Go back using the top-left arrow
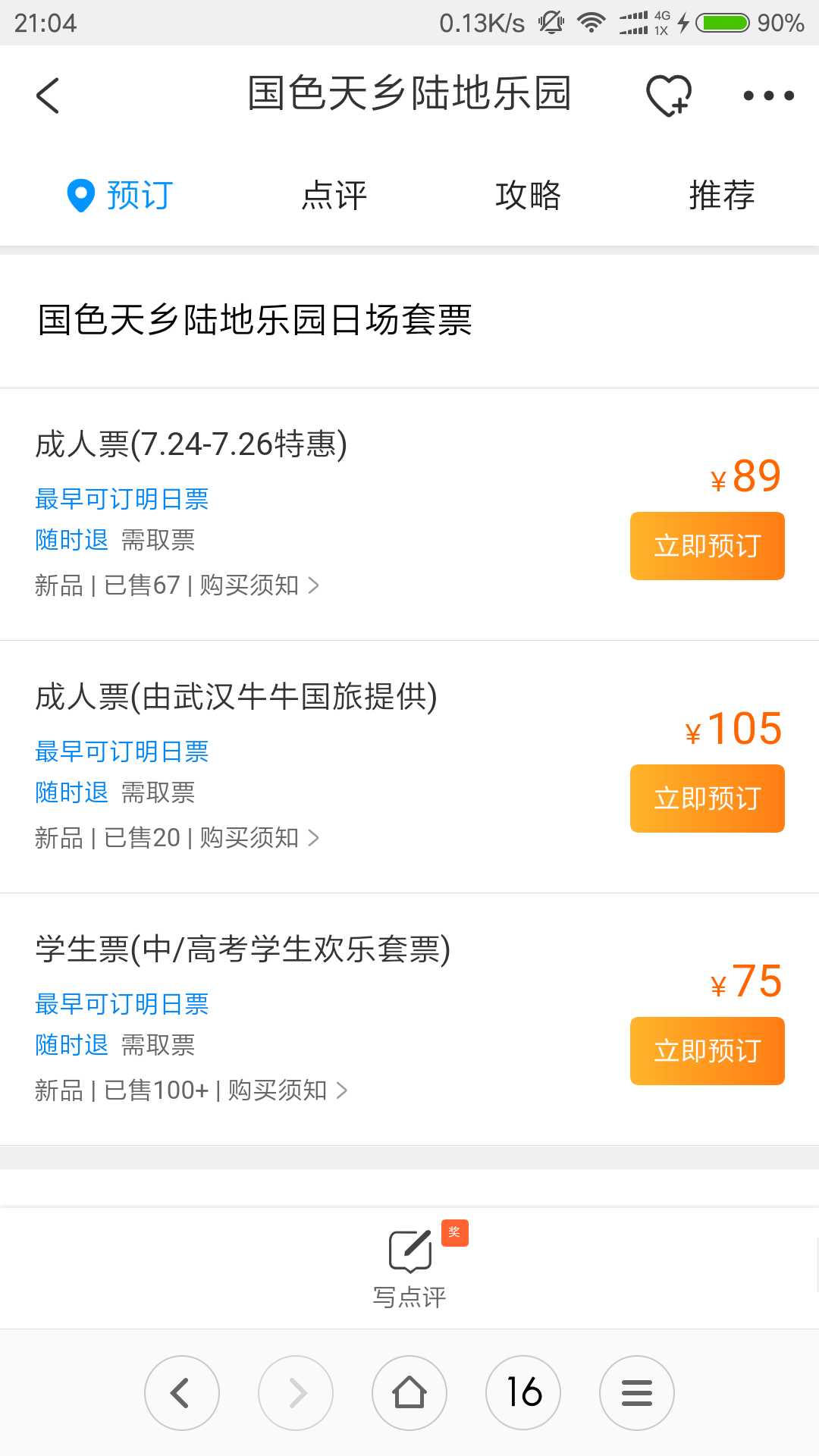This screenshot has height=1456, width=819. tap(48, 96)
